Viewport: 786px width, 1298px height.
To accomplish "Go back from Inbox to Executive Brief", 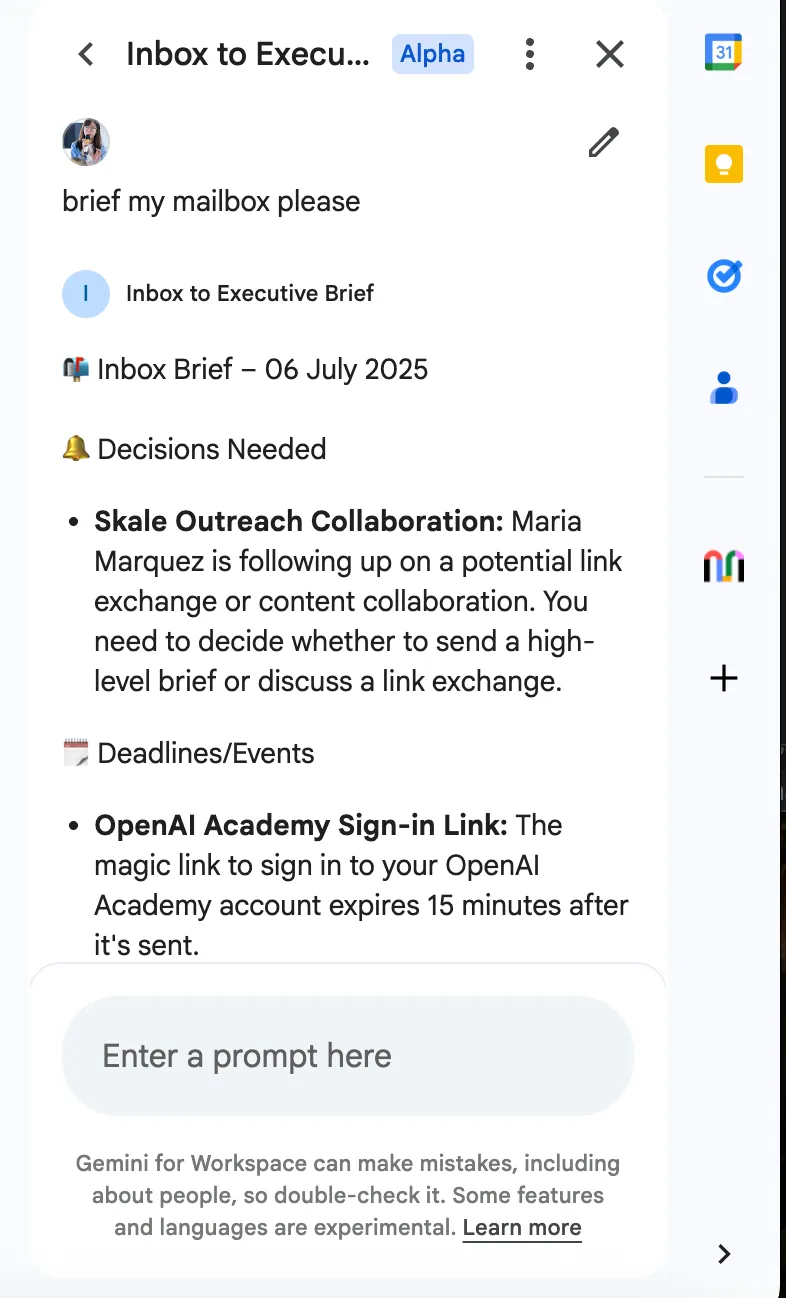I will [86, 54].
